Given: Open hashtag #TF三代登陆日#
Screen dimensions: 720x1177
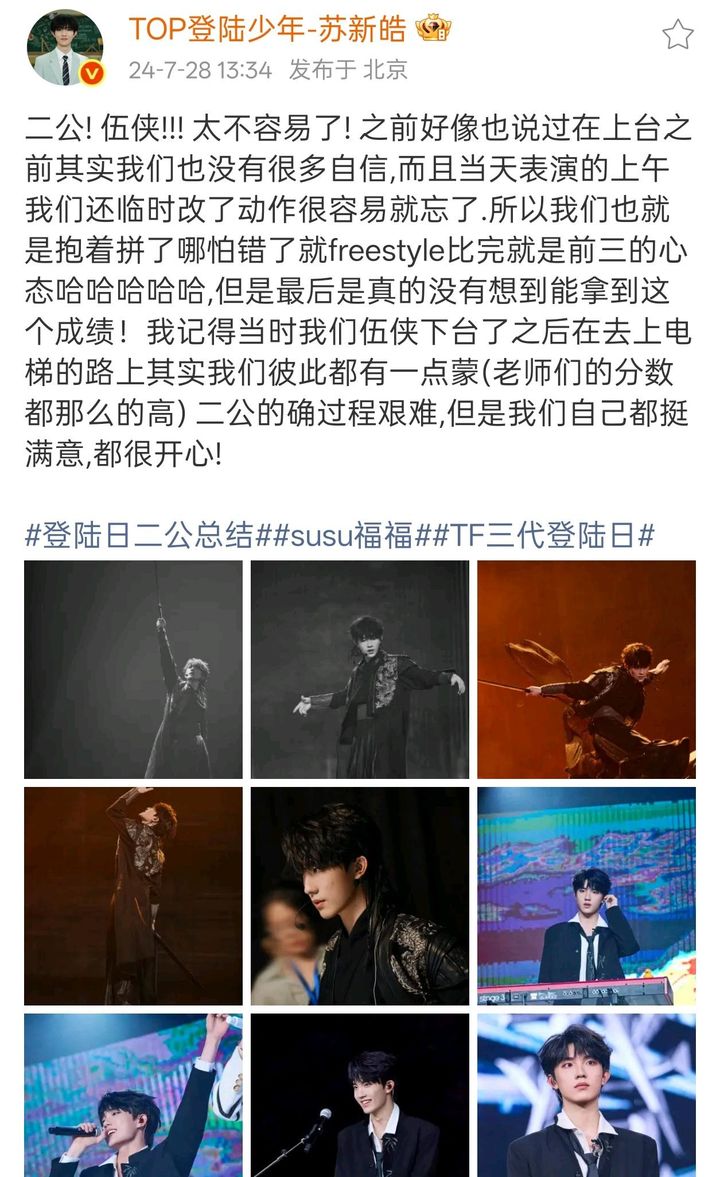Looking at the screenshot, I should 540,535.
